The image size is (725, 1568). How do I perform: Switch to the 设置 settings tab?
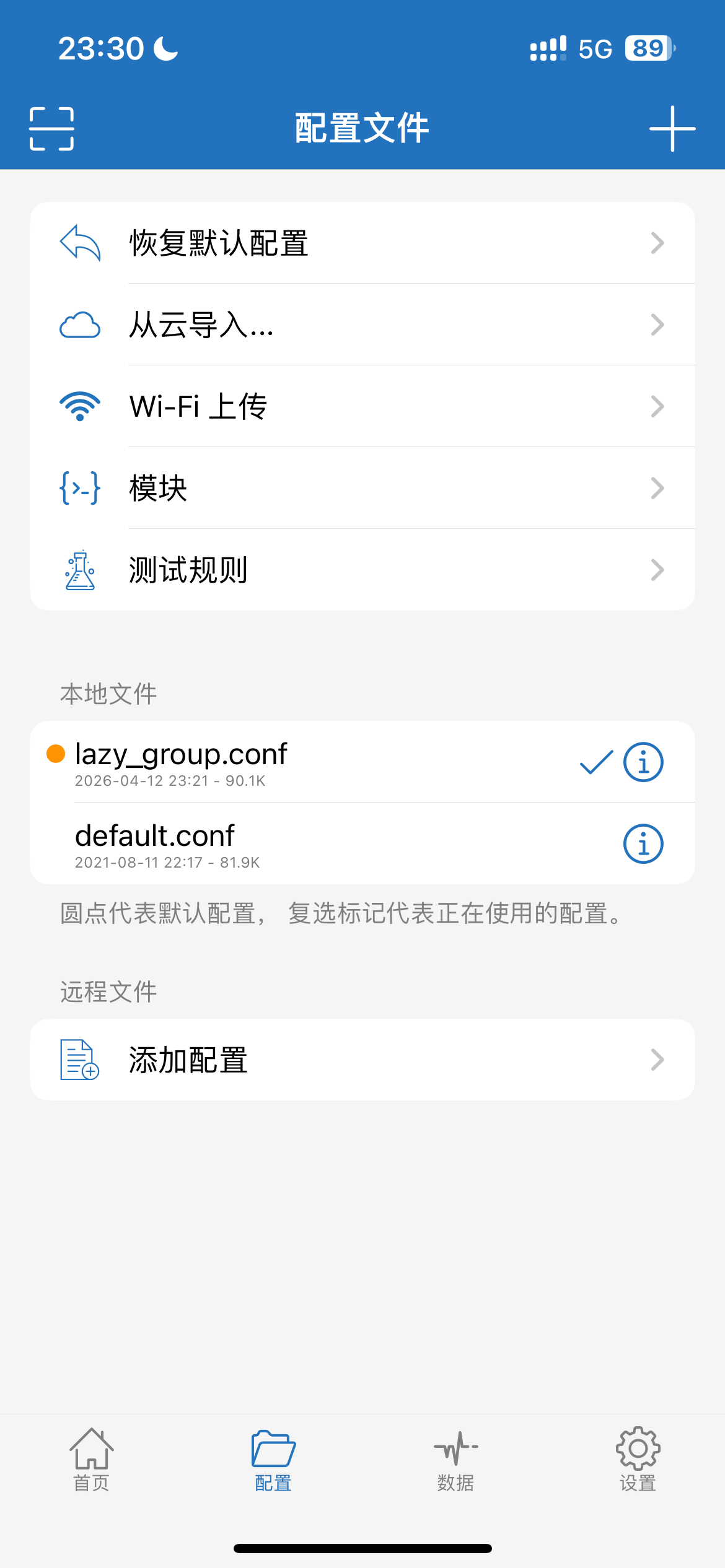tap(638, 1459)
